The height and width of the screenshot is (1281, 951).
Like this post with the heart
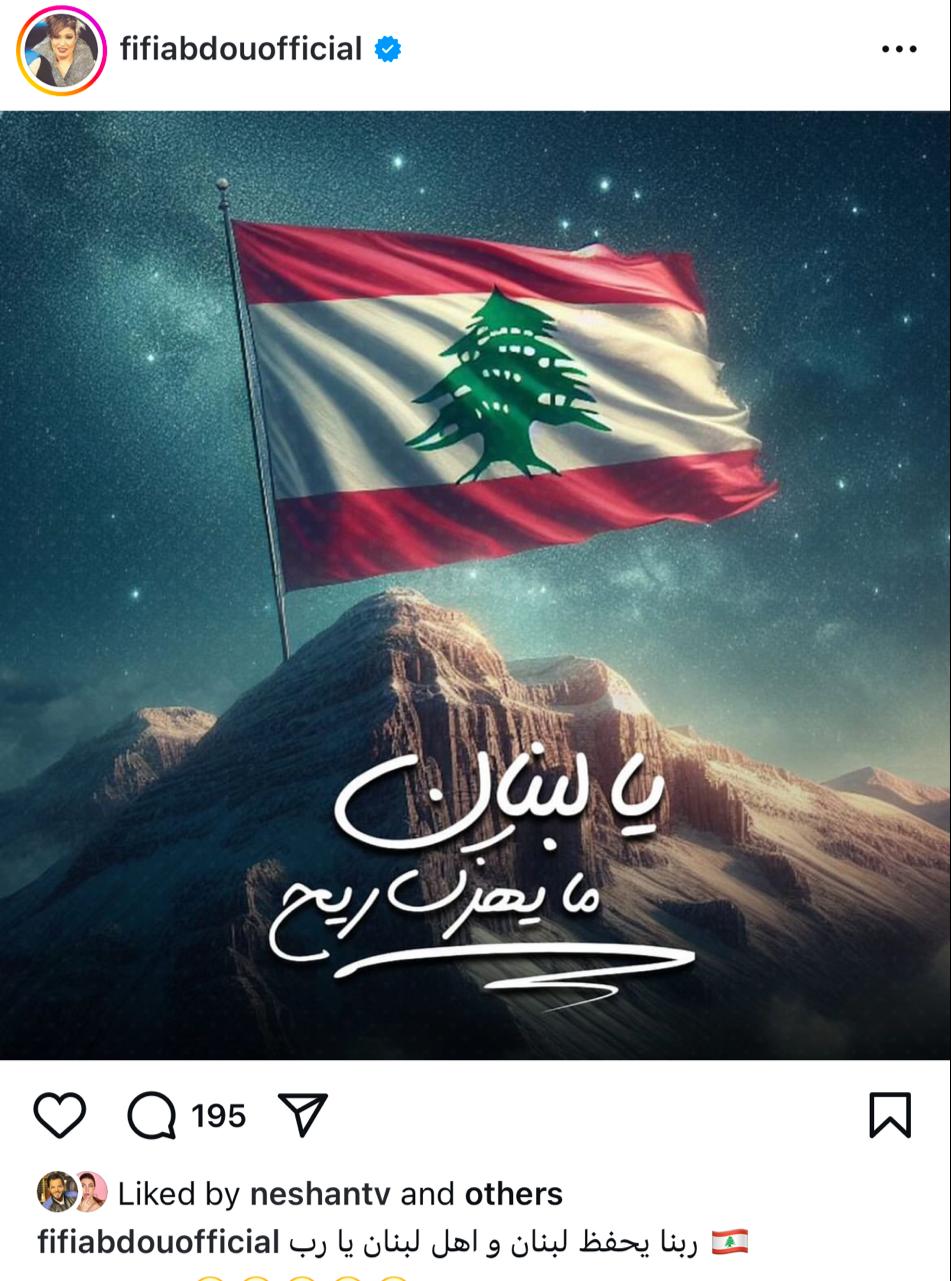[60, 1114]
